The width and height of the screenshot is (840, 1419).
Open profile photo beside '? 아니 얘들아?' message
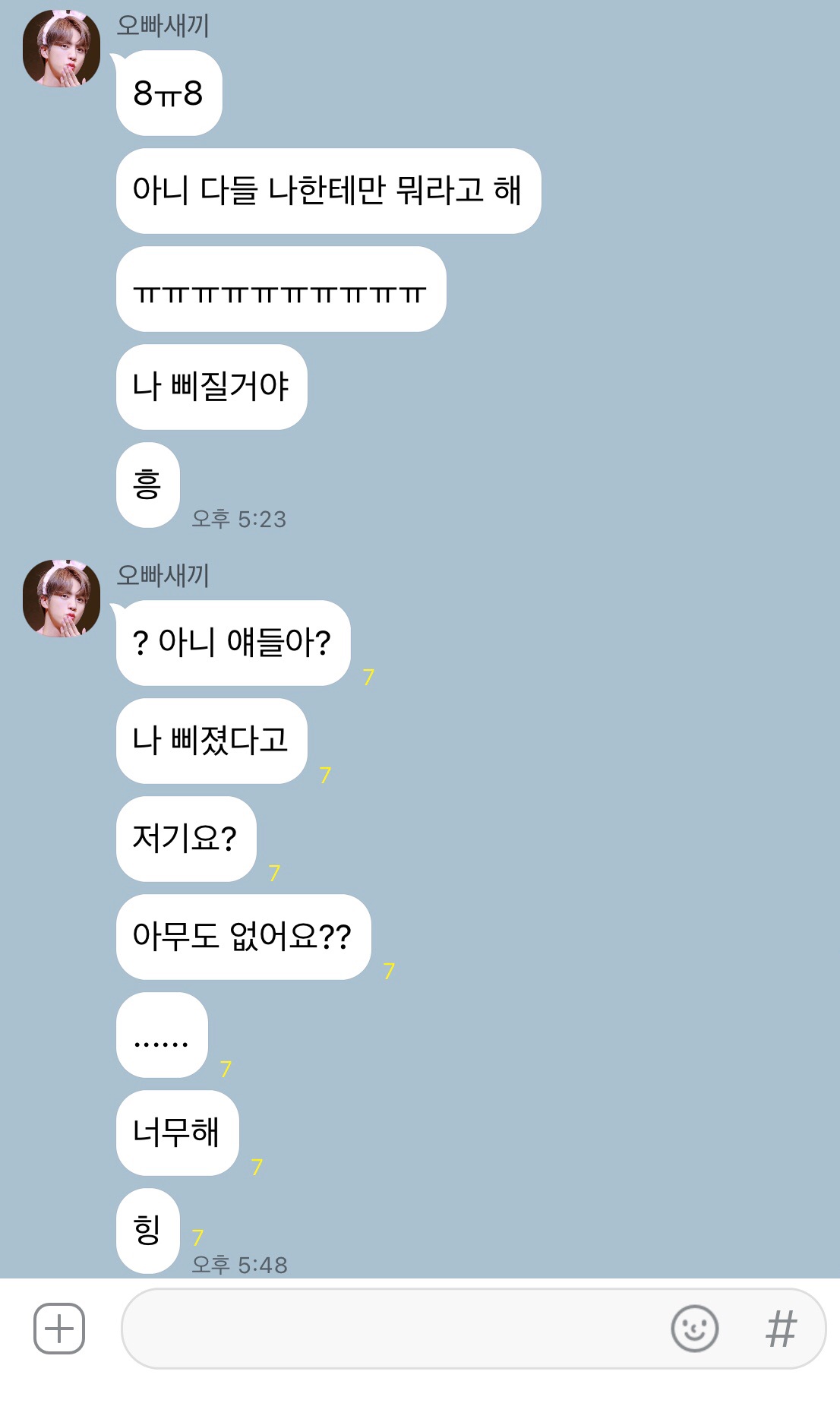pyautogui.click(x=62, y=598)
